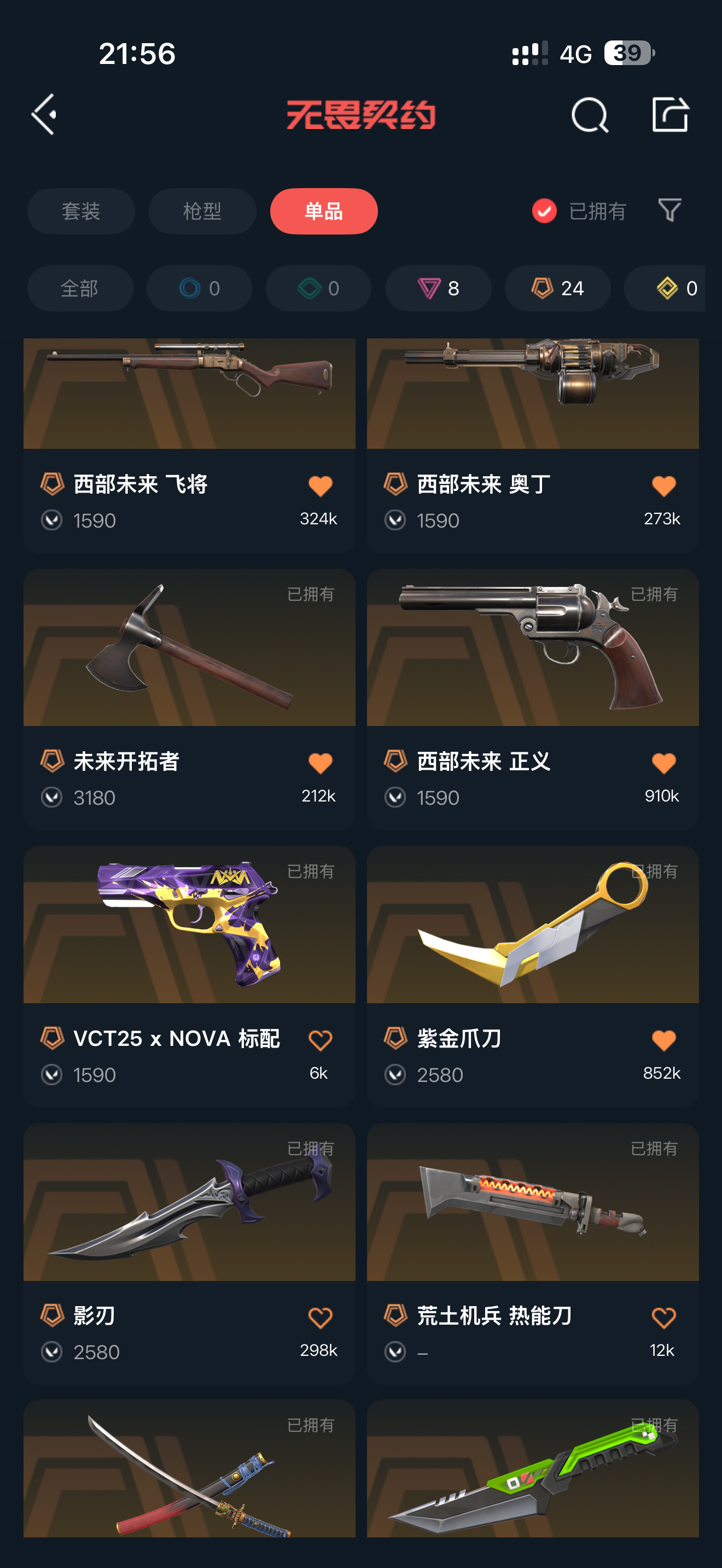
Task: Unlike the 西部未来 奥丁 skin
Action: (663, 485)
